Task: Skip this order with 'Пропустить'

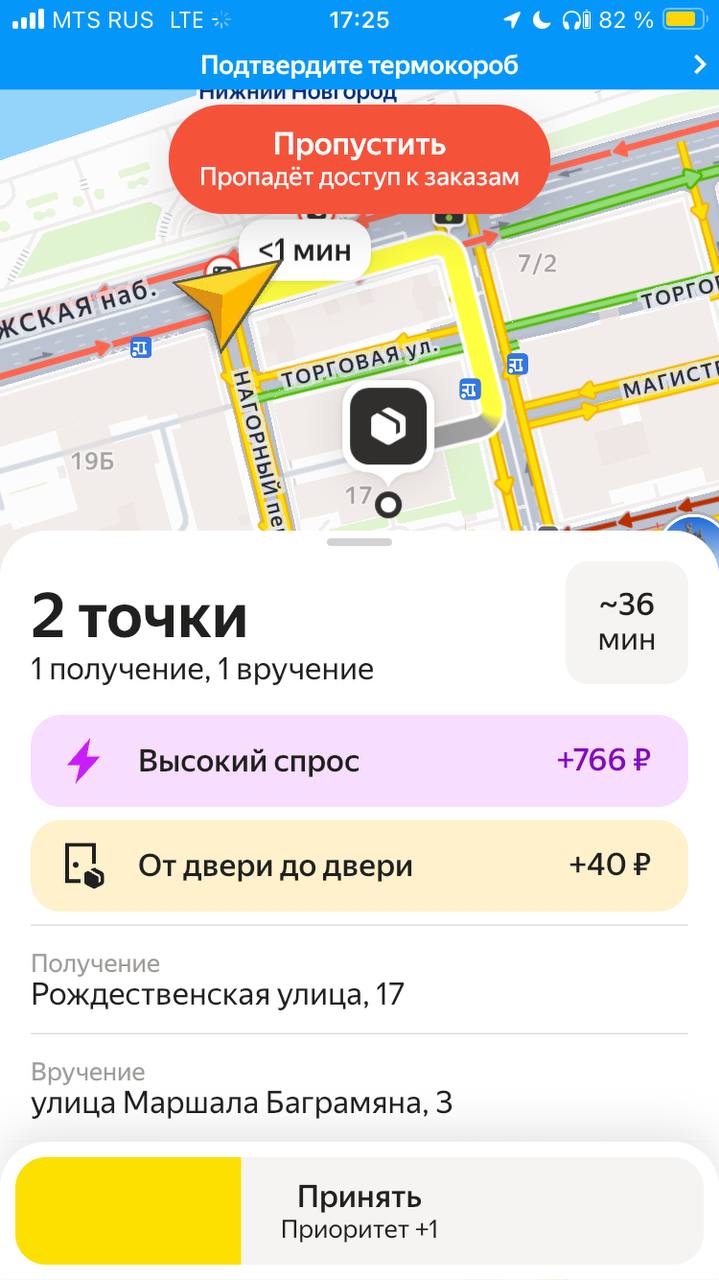Action: (359, 158)
